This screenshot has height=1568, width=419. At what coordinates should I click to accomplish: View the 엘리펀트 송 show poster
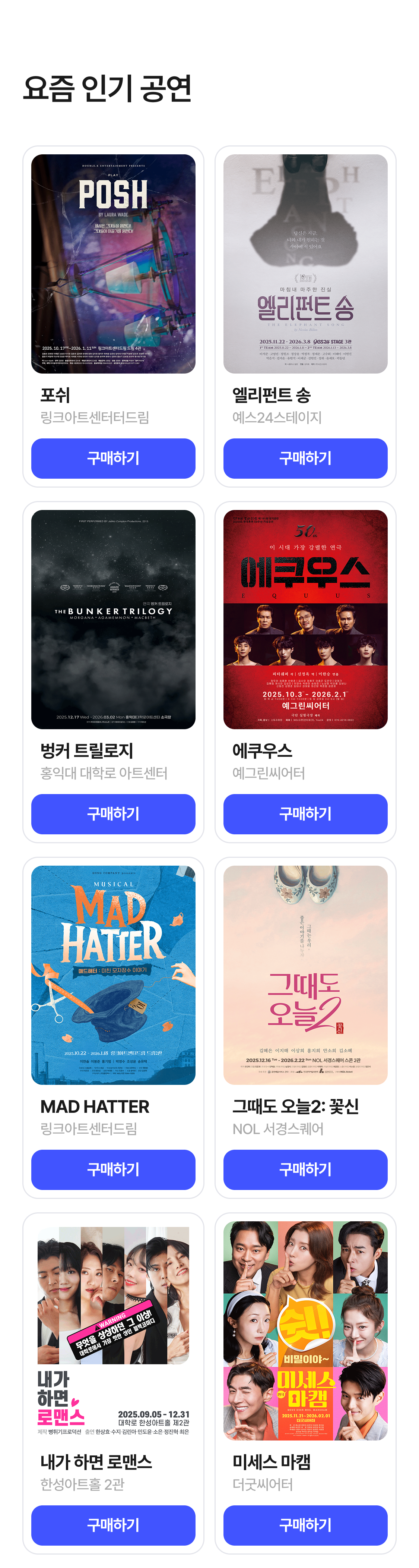[305, 264]
